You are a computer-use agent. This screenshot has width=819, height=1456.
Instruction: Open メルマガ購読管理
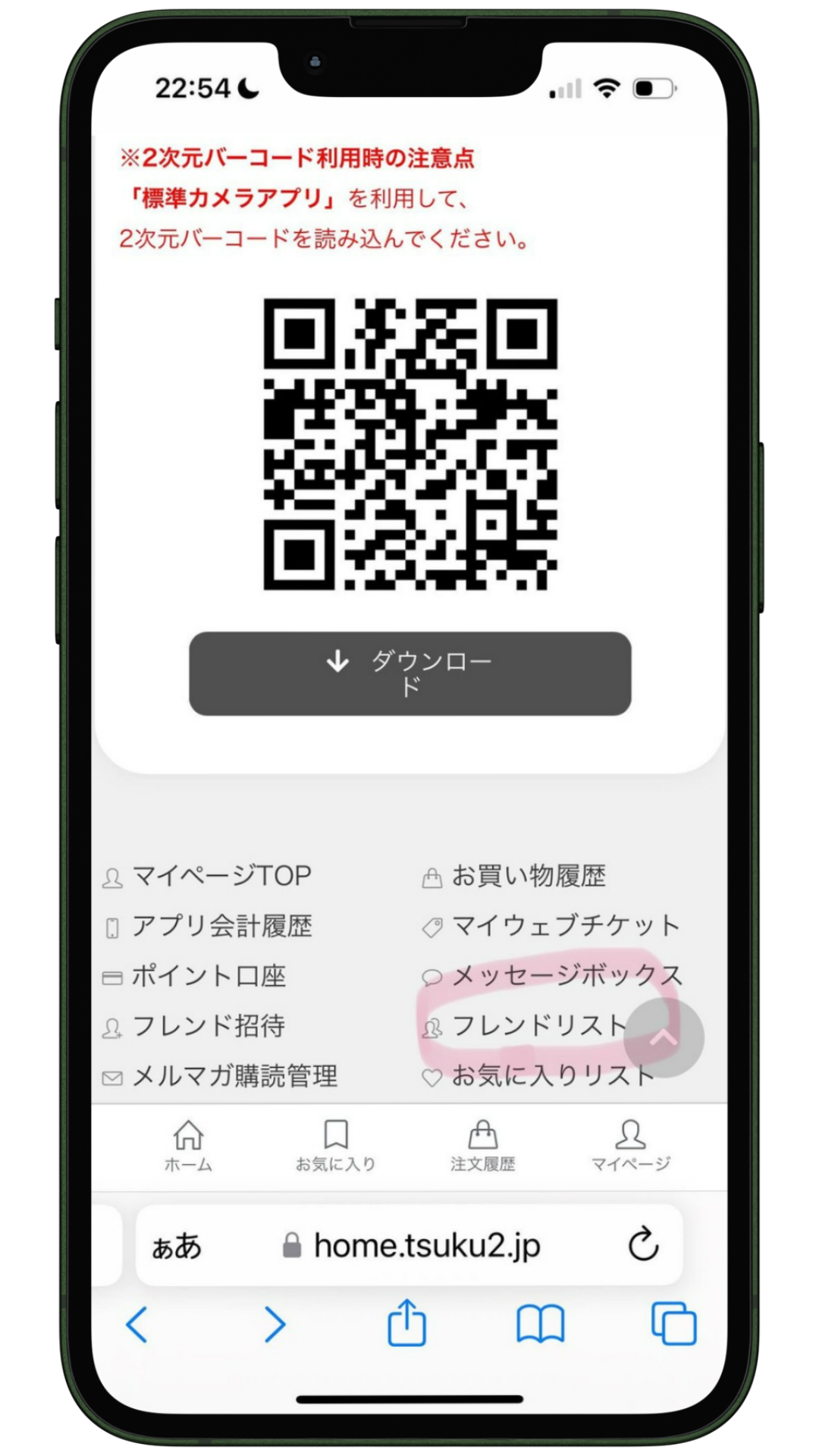click(234, 1076)
